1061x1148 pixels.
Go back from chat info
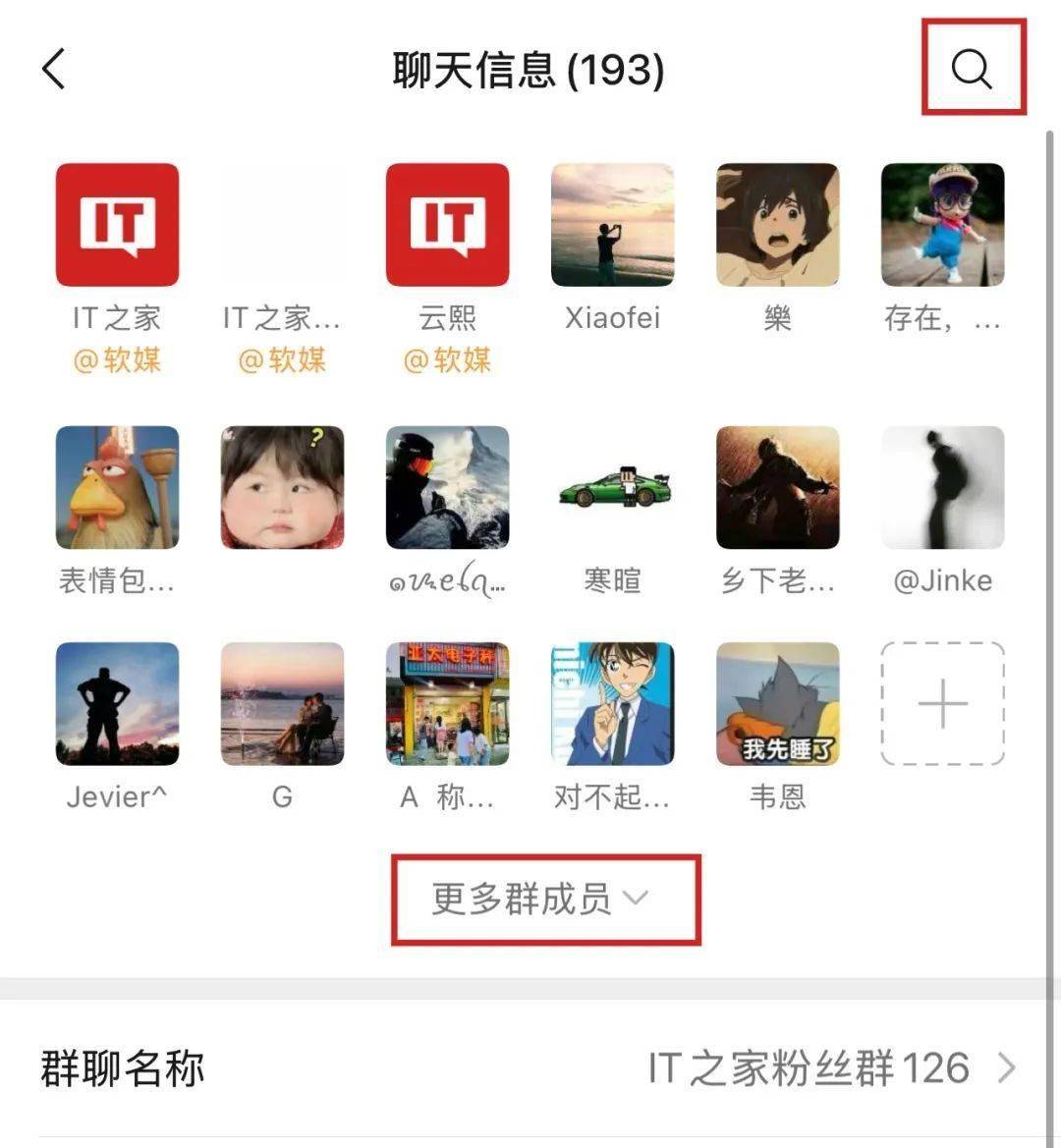pyautogui.click(x=54, y=70)
